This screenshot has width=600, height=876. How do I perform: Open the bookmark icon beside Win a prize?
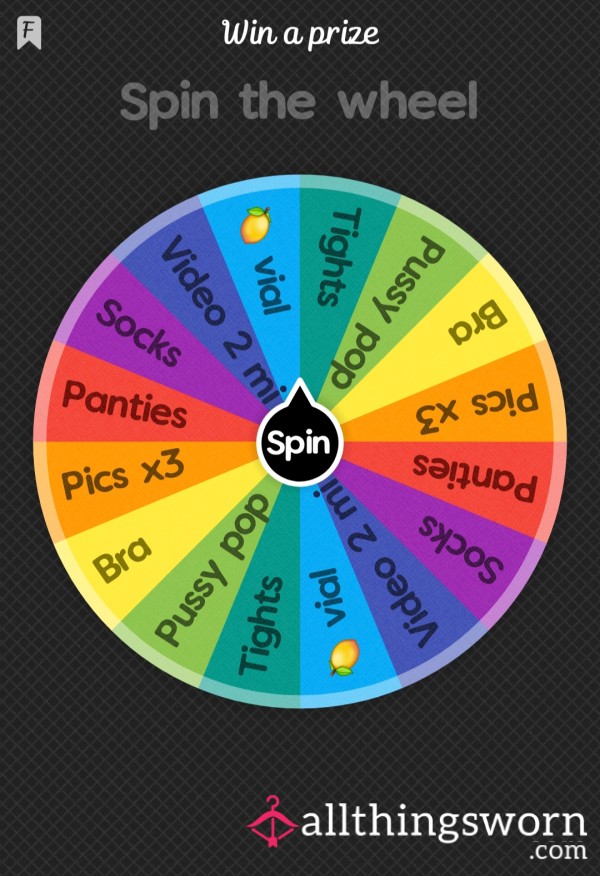point(29,34)
